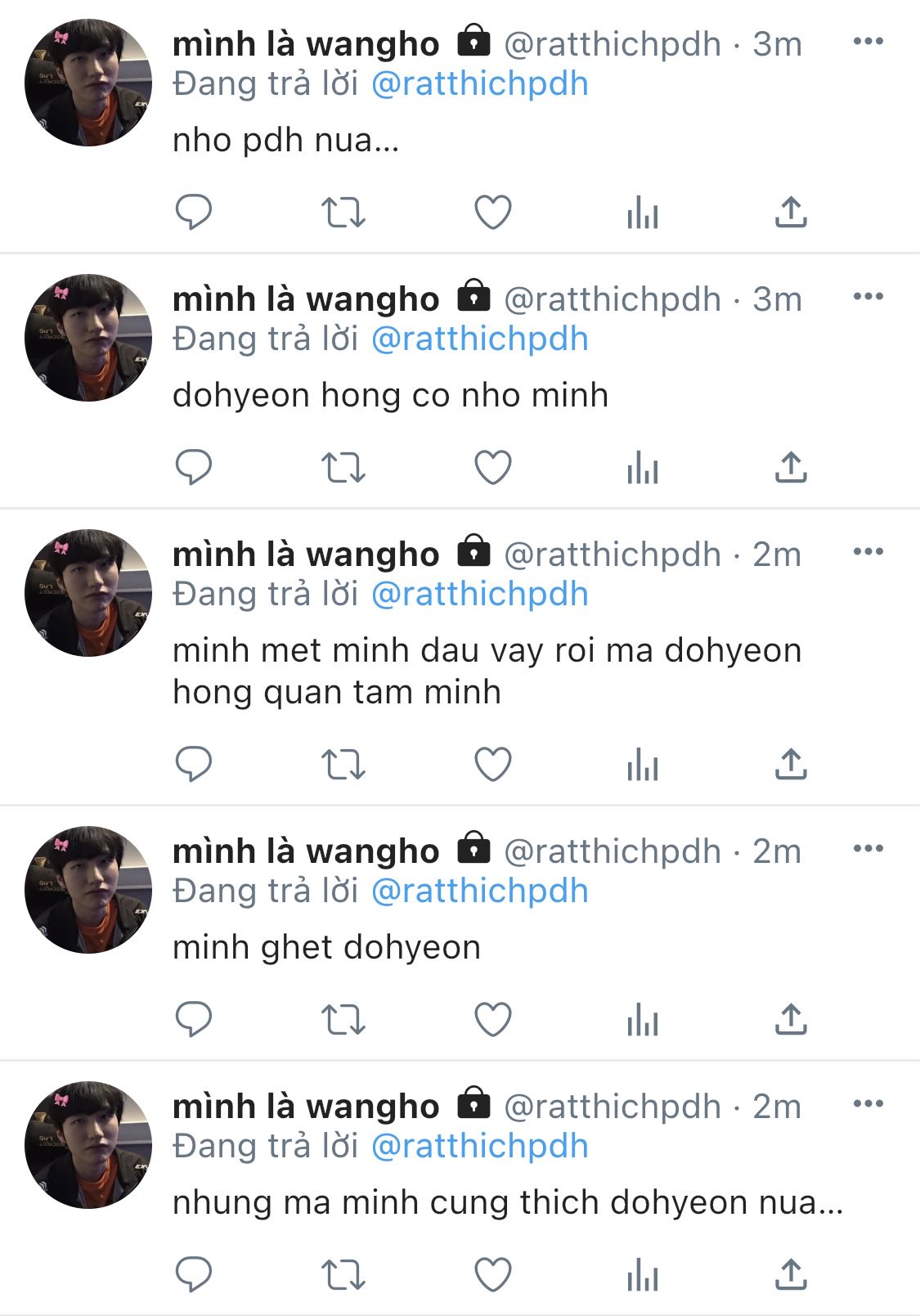Open overflow menu on 'nhung ma minh cung' tweet
The image size is (920, 1316).
click(868, 1104)
